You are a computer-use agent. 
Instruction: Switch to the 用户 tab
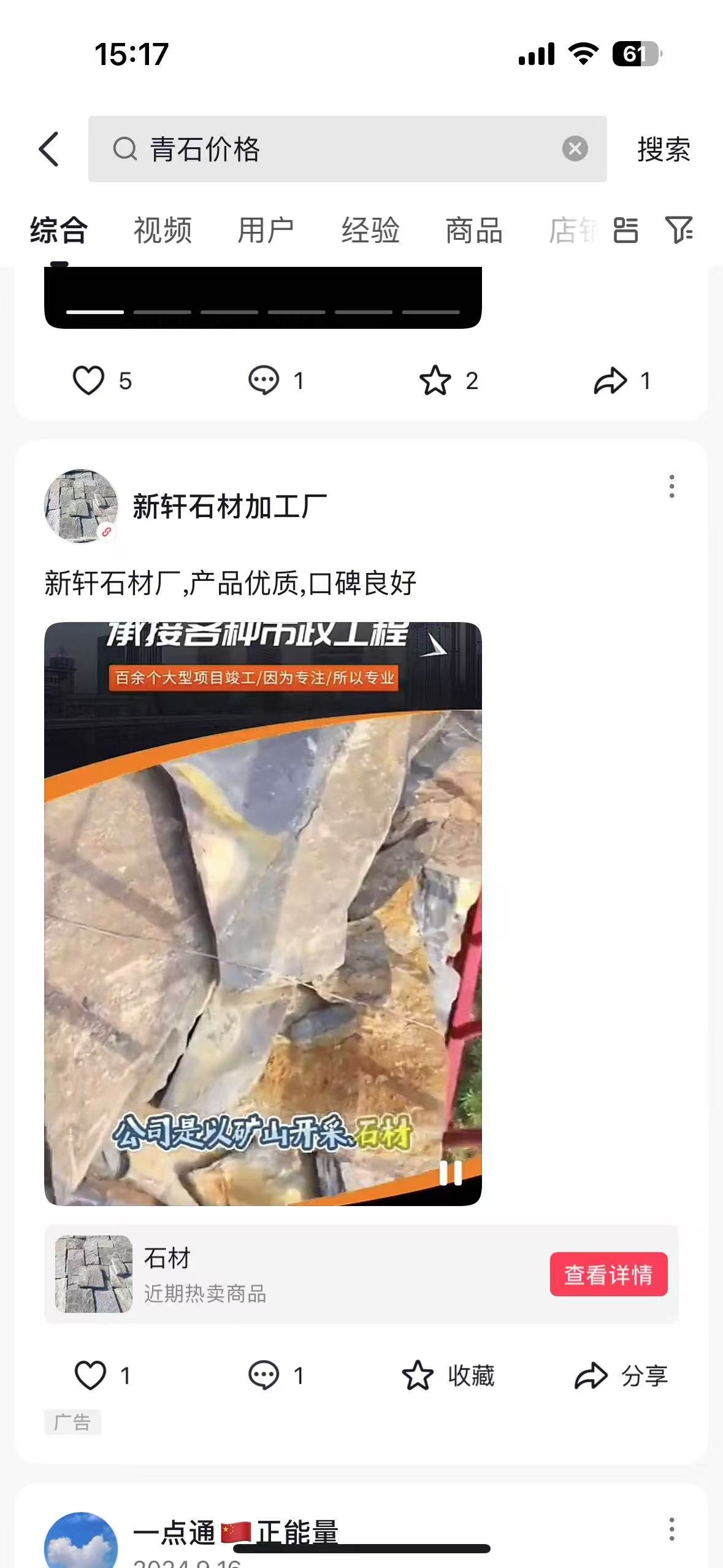[x=266, y=231]
